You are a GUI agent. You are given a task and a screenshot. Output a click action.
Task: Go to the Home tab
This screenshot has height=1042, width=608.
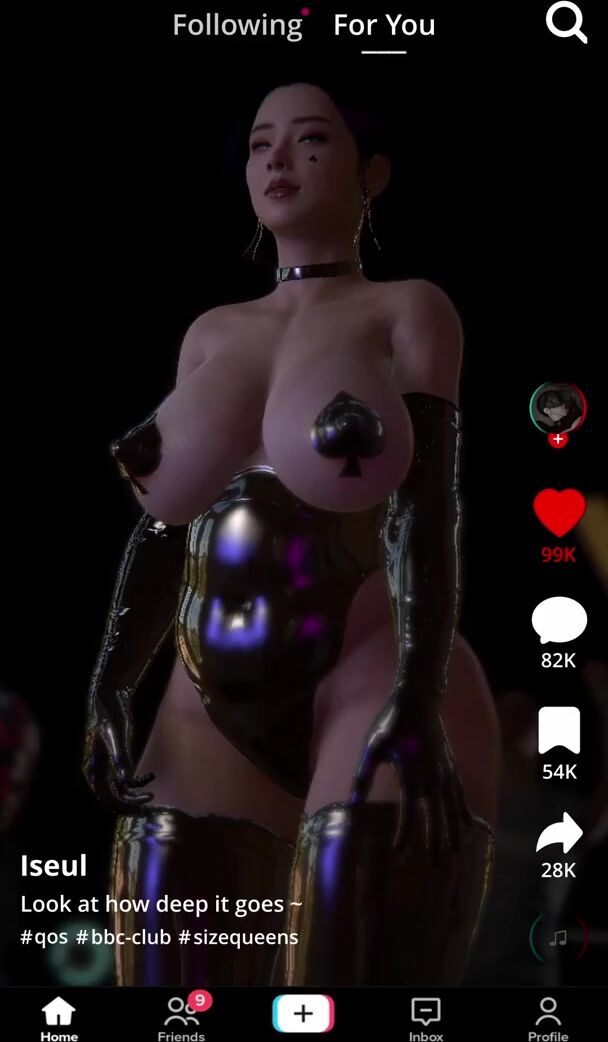59,1018
